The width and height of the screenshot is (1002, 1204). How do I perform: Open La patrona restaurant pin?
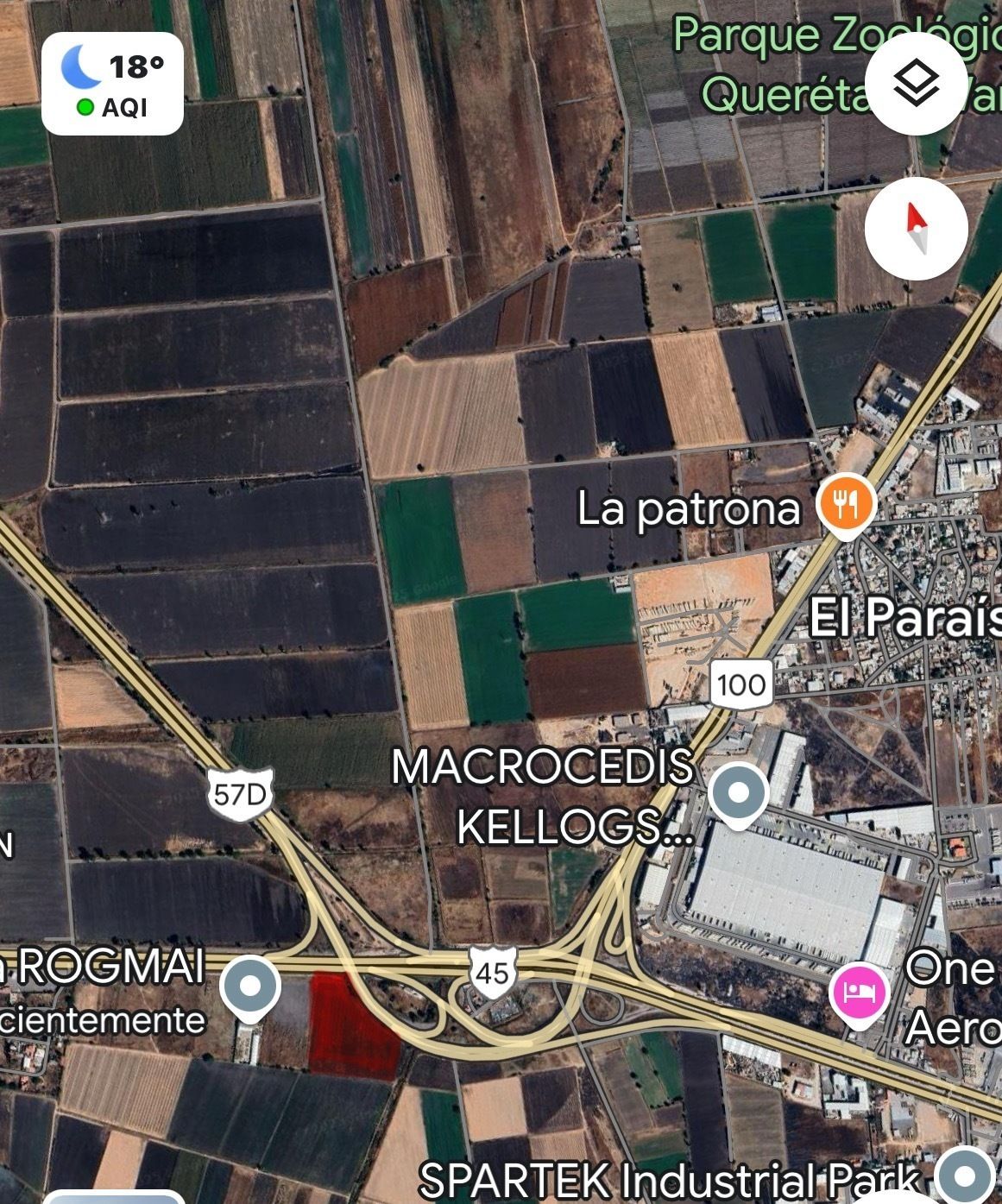[x=847, y=507]
